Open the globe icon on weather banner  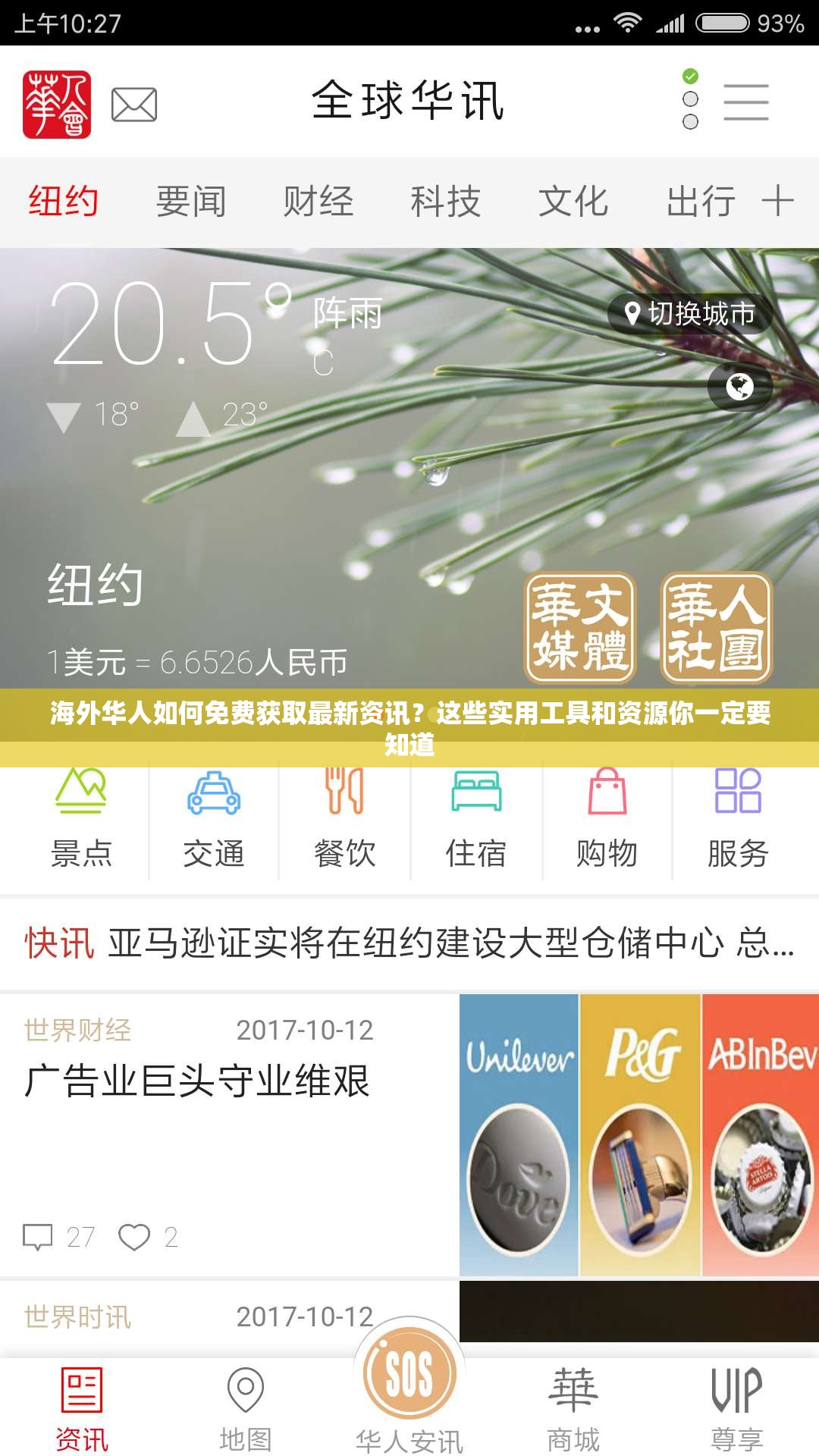(739, 386)
